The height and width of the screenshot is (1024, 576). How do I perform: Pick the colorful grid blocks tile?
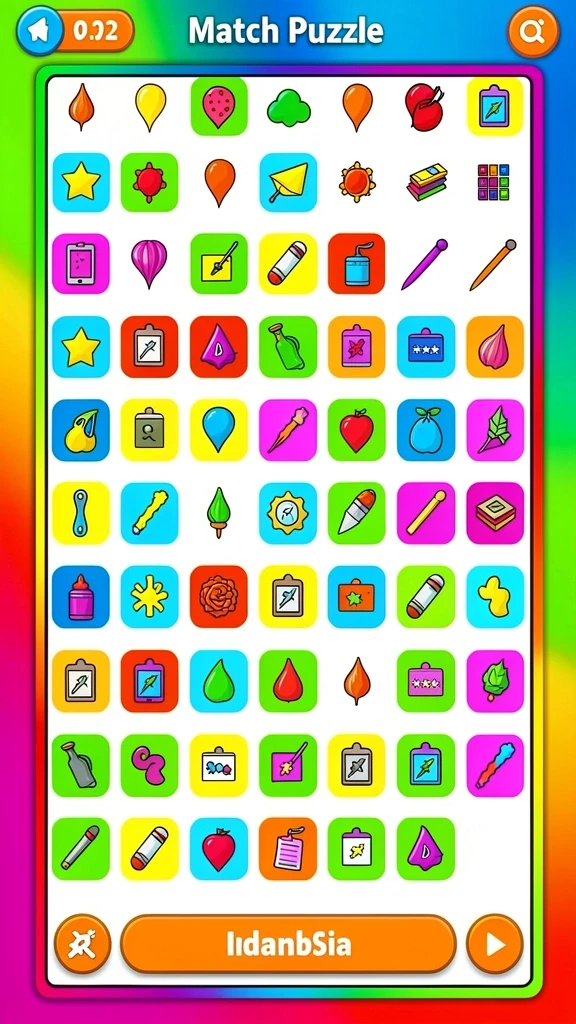coord(494,182)
